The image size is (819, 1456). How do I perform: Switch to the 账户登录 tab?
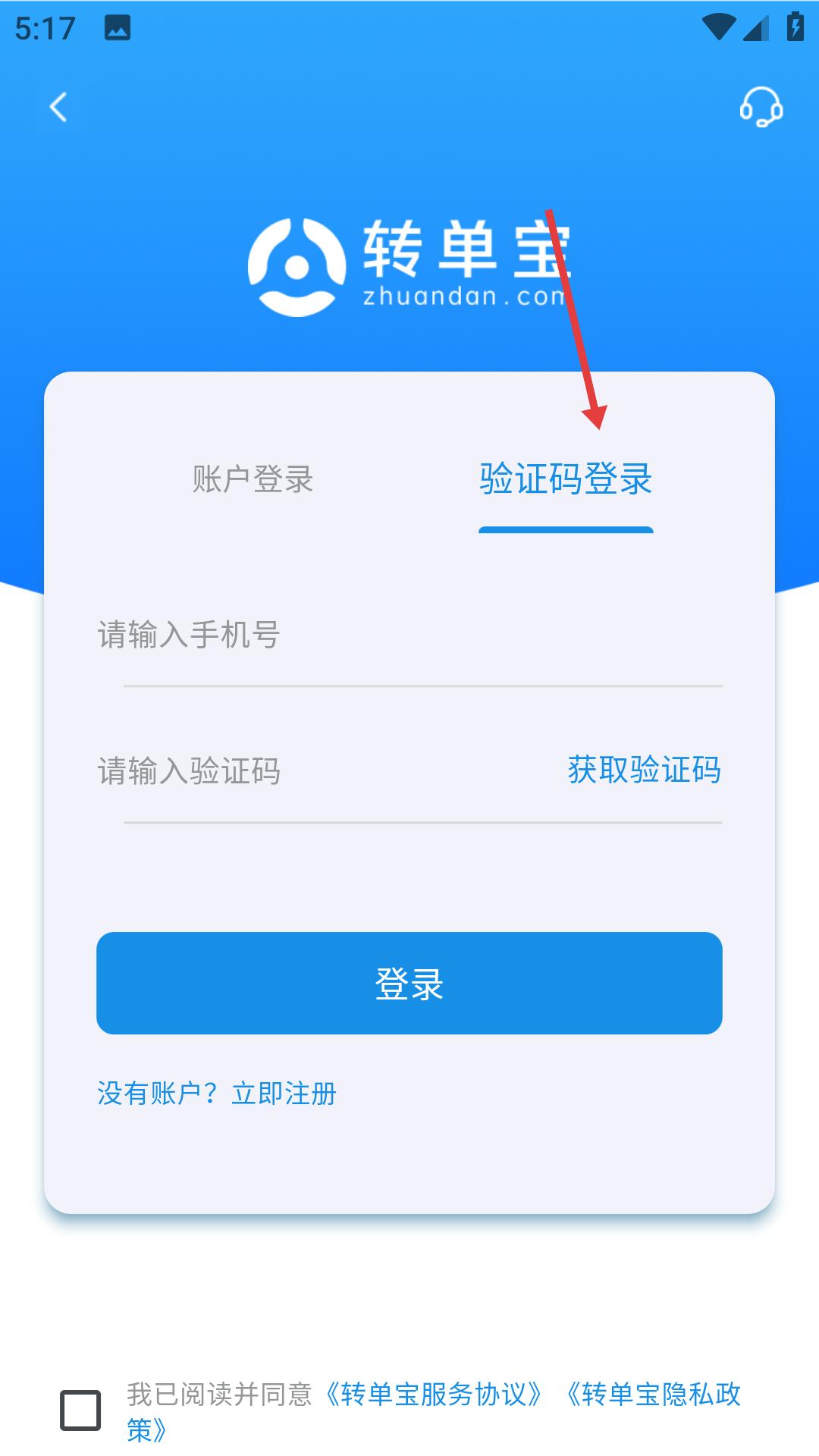coord(253,479)
